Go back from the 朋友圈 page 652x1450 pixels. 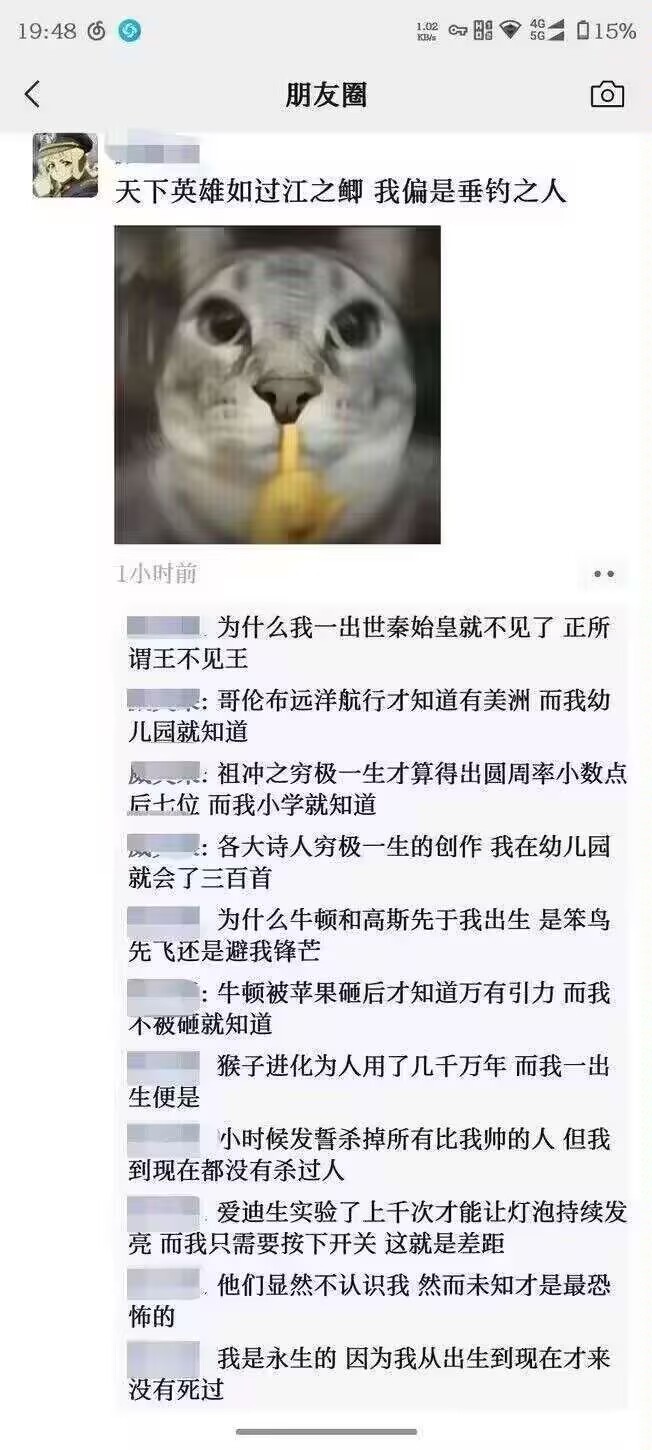[33, 95]
